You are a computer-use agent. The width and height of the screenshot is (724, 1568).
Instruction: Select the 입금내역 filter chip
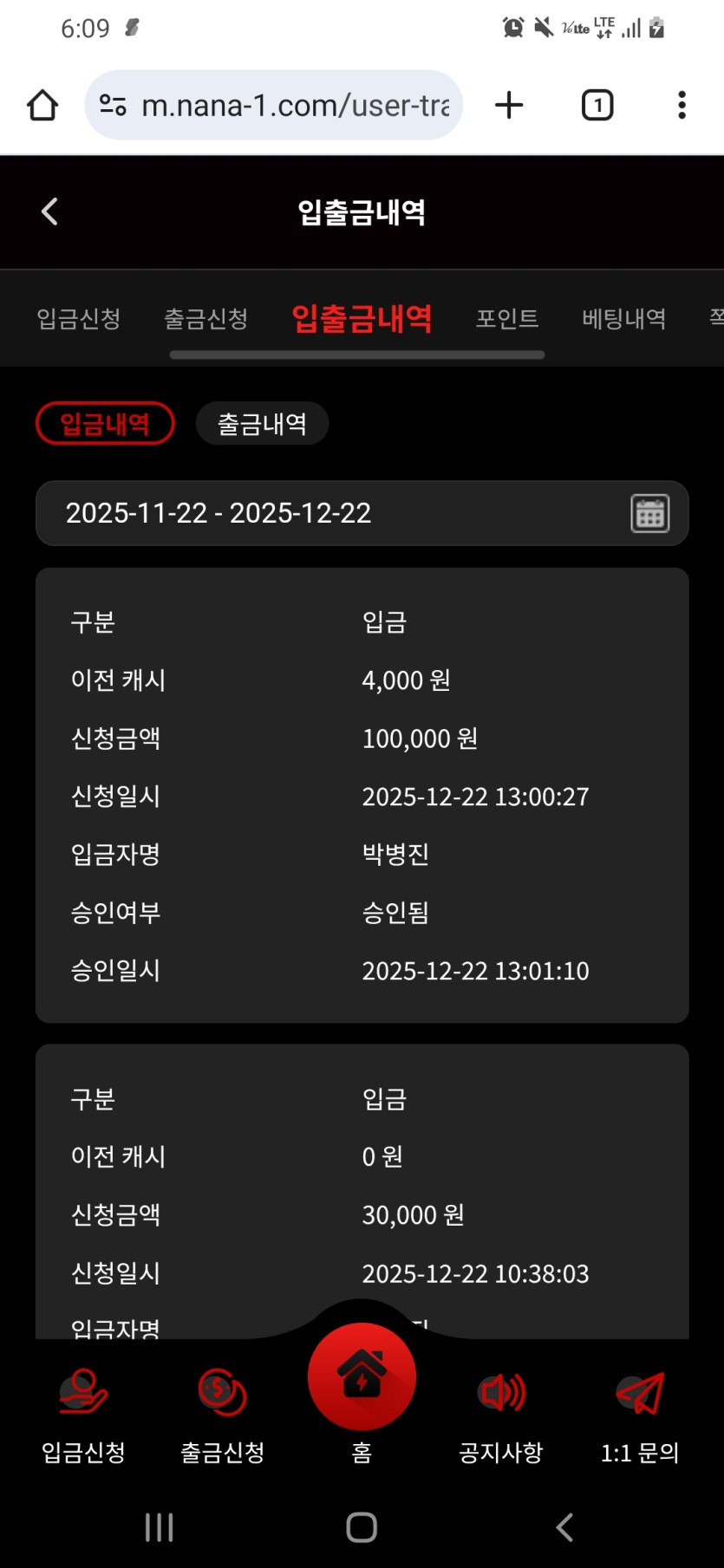click(x=105, y=424)
